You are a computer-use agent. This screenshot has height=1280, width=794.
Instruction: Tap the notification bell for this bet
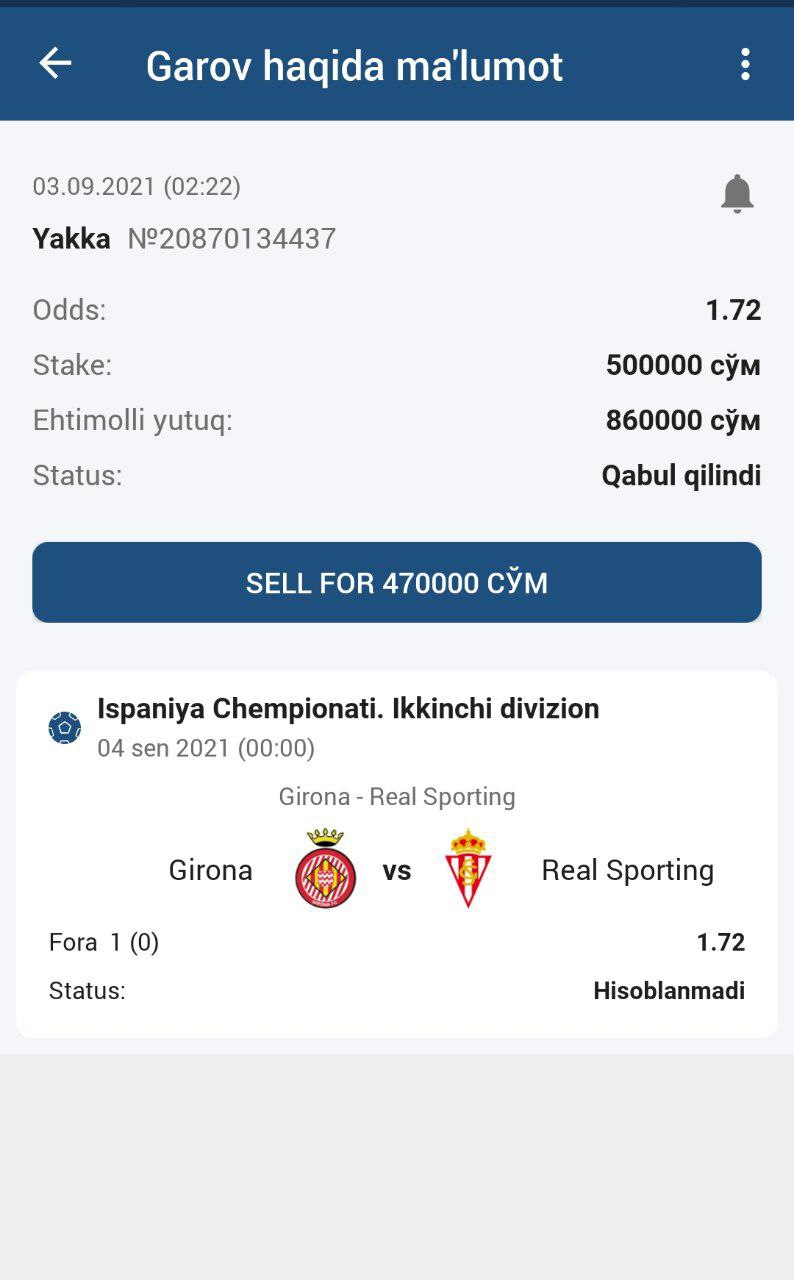(737, 193)
